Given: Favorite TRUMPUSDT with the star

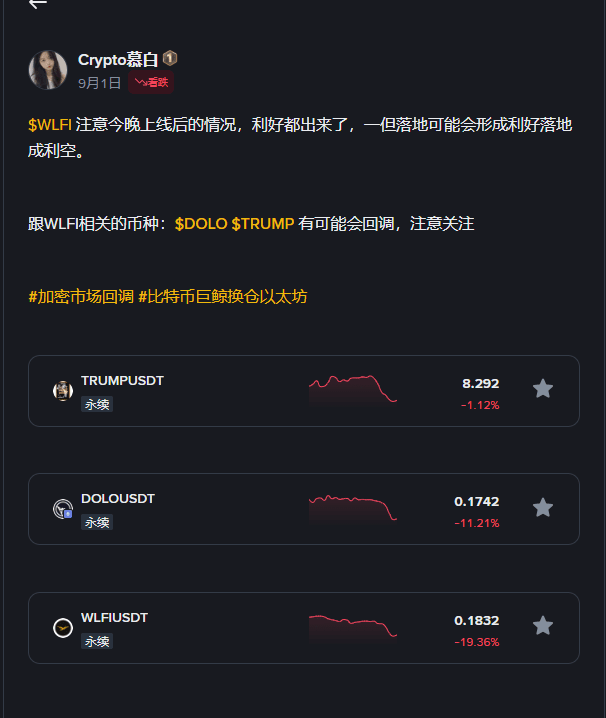Looking at the screenshot, I should pyautogui.click(x=542, y=389).
